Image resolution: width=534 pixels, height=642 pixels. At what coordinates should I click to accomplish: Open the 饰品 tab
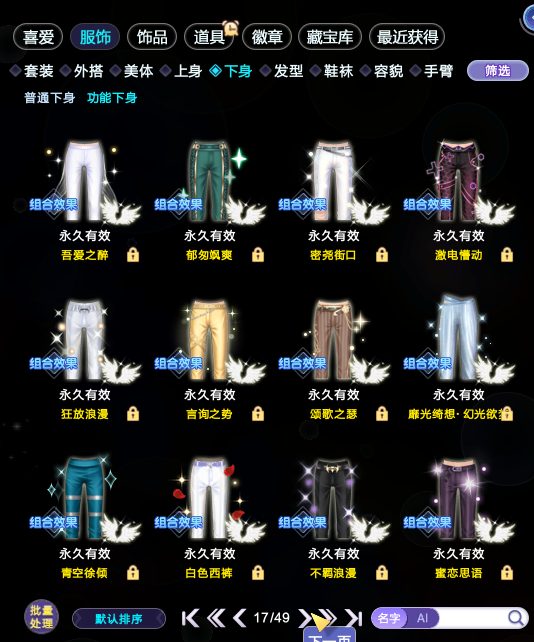click(152, 37)
